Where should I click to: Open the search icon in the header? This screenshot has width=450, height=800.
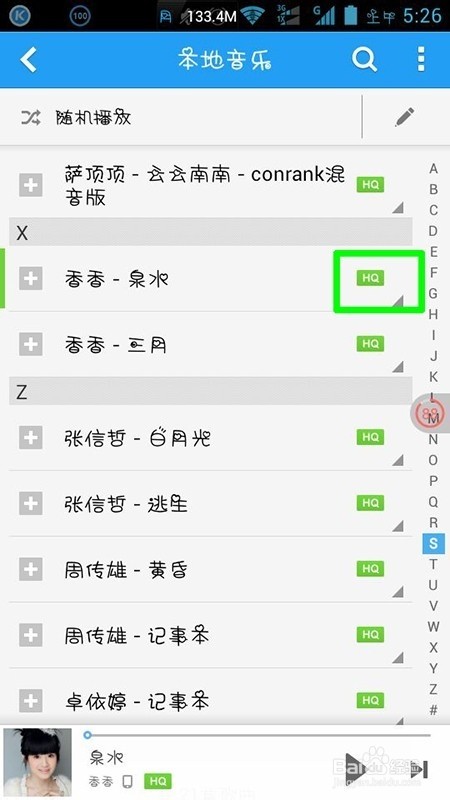364,60
